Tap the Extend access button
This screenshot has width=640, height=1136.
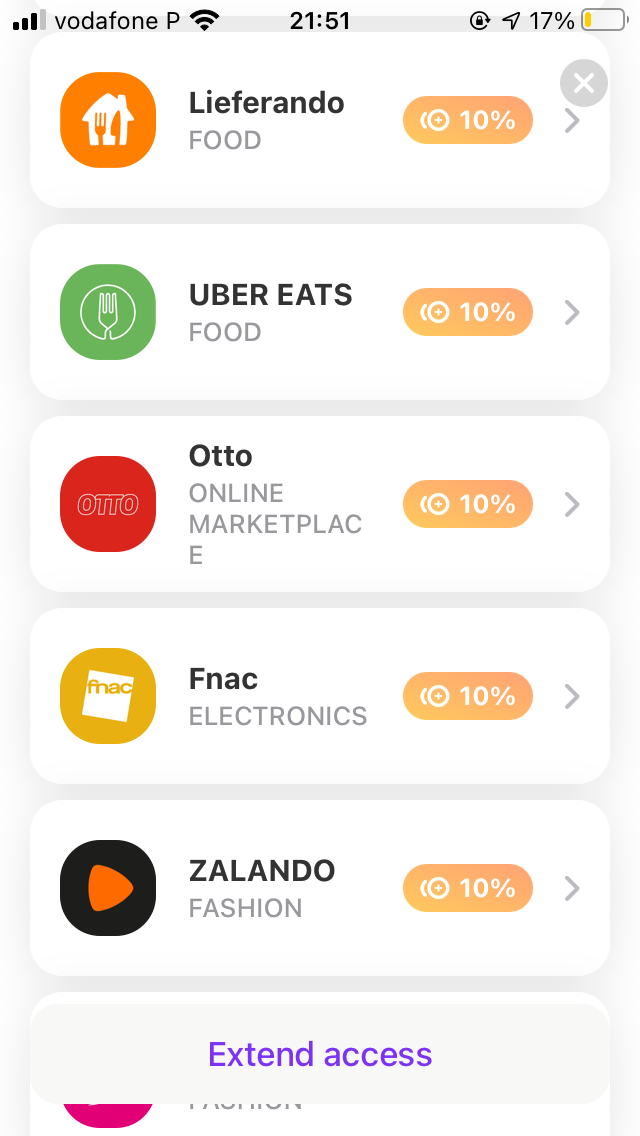pos(320,1054)
